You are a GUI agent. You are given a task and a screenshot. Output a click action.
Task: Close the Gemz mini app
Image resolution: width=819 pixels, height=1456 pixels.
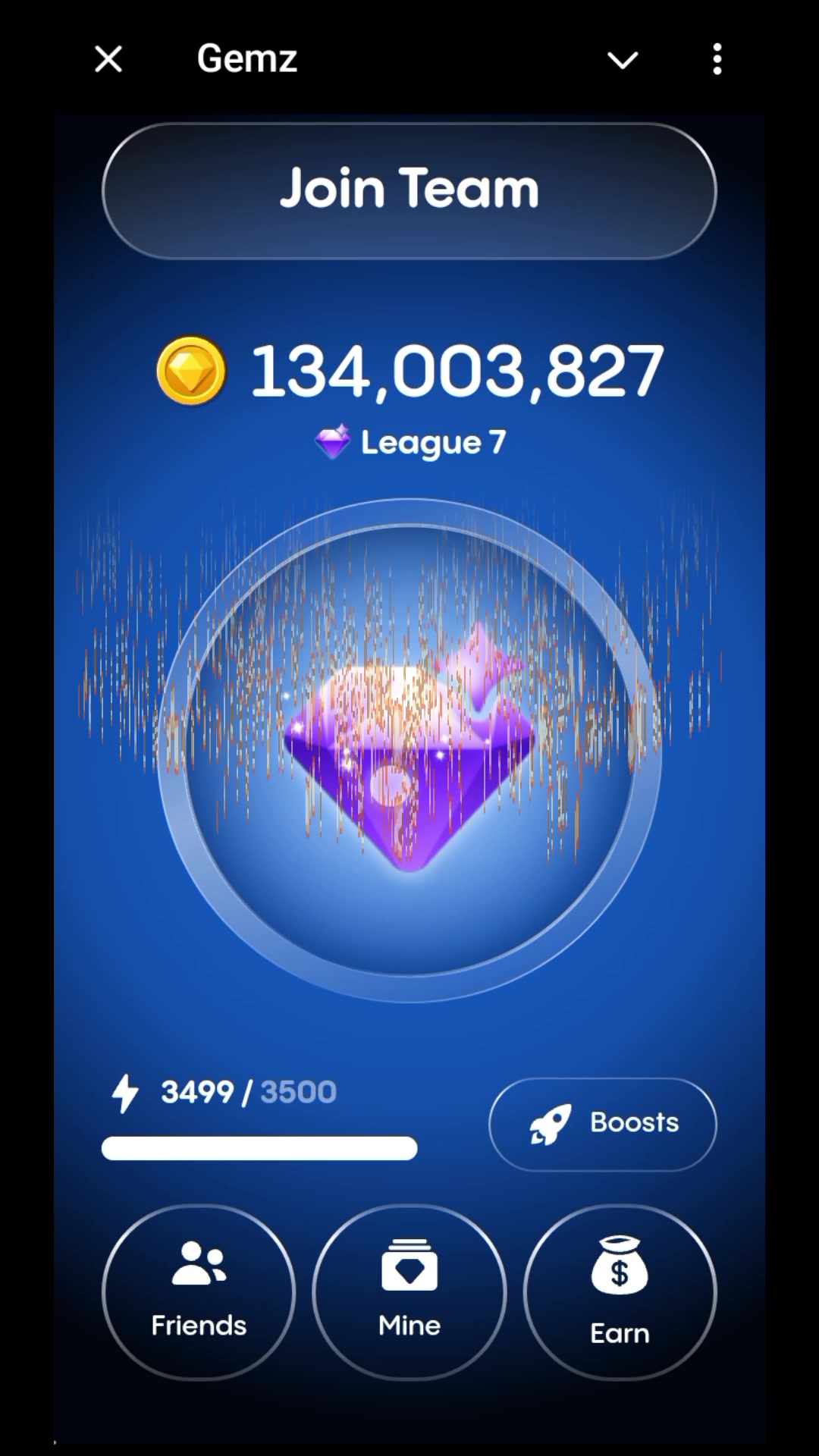108,58
